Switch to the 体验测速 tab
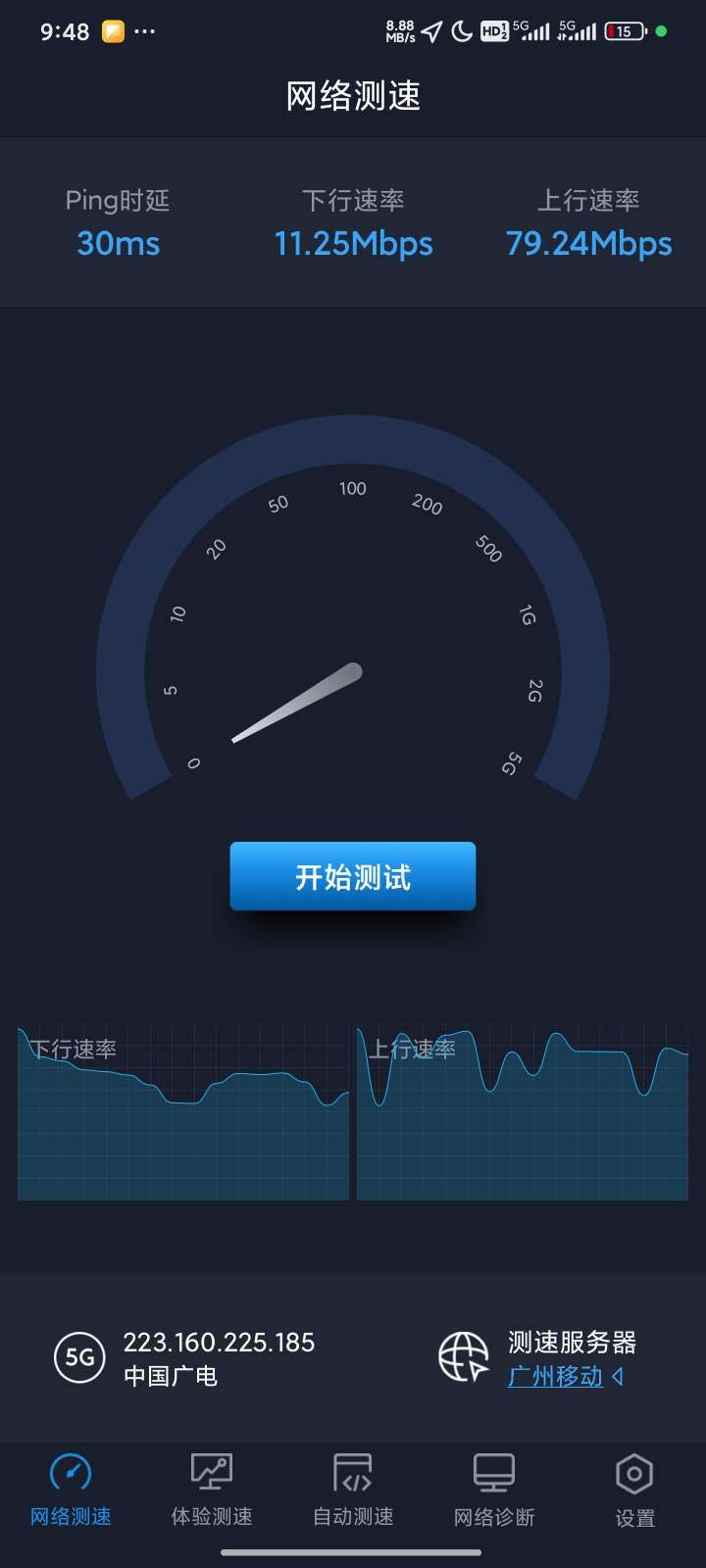 pyautogui.click(x=212, y=1491)
